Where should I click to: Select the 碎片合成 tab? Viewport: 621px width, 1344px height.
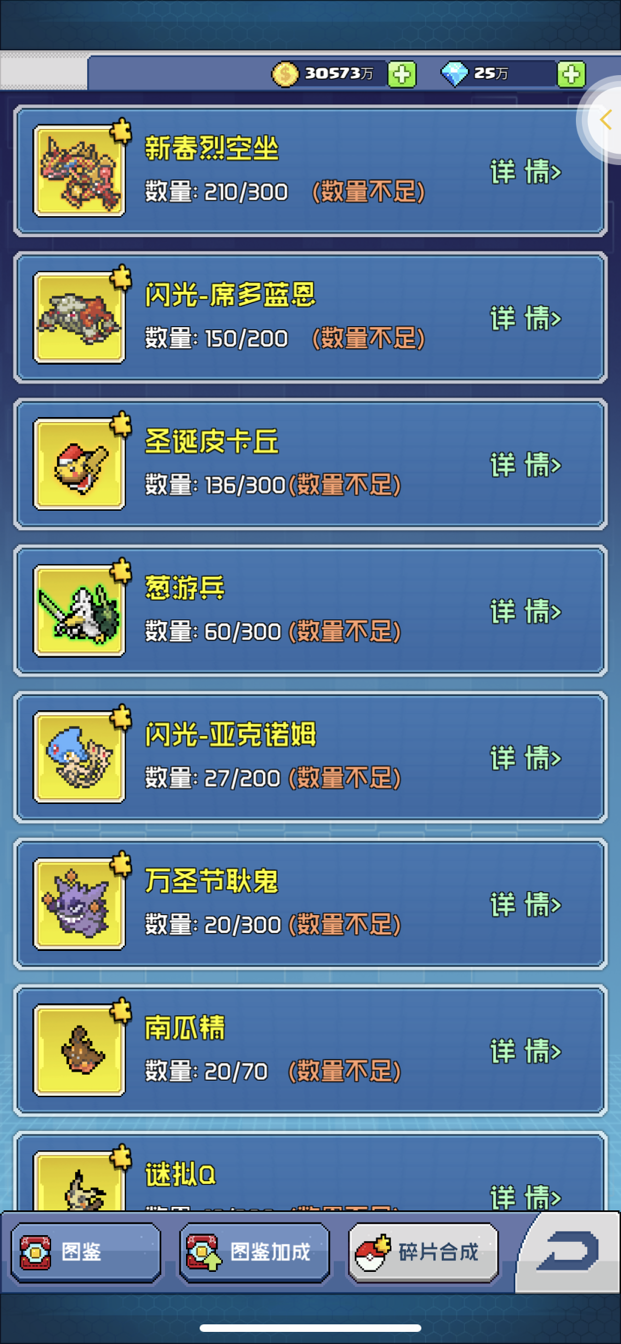(423, 1252)
